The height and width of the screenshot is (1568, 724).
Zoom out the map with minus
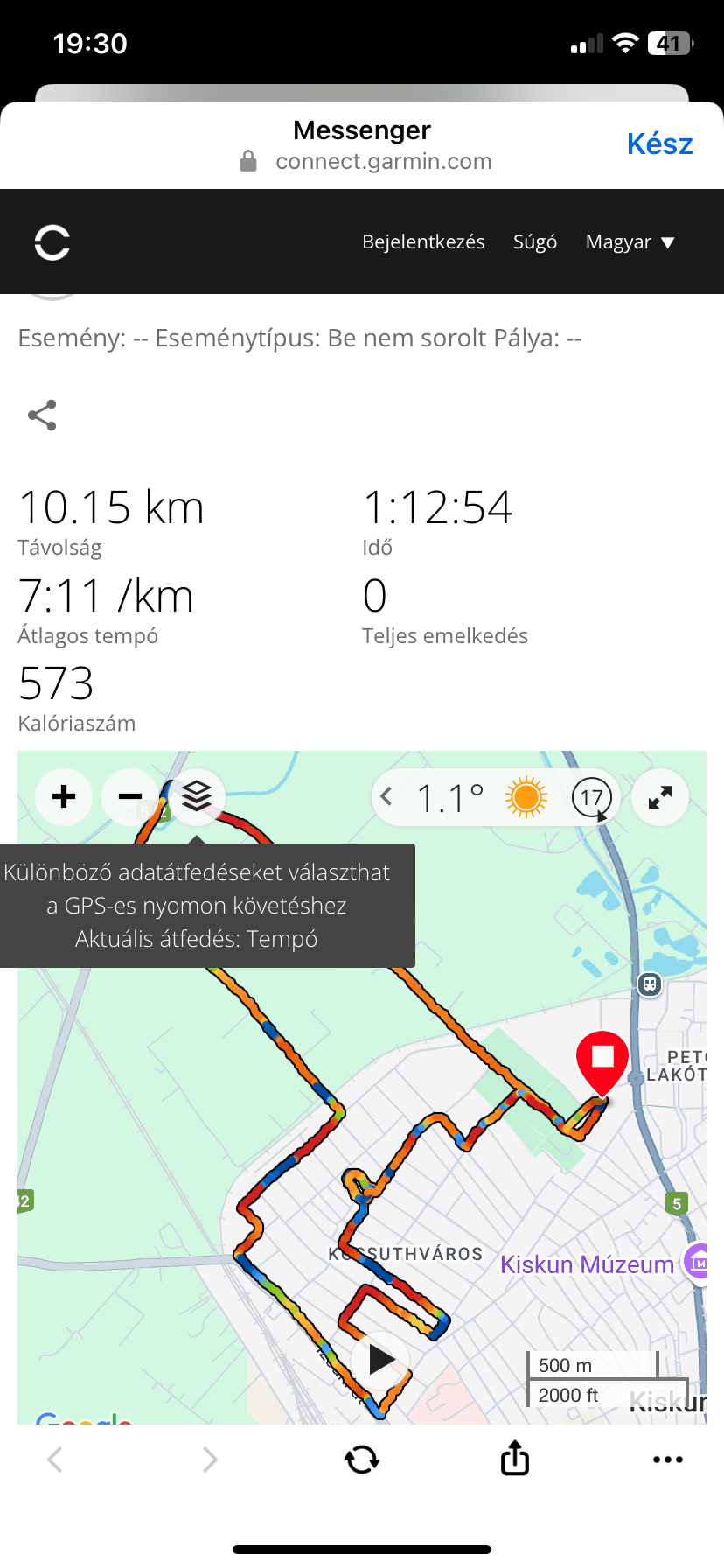pos(130,797)
